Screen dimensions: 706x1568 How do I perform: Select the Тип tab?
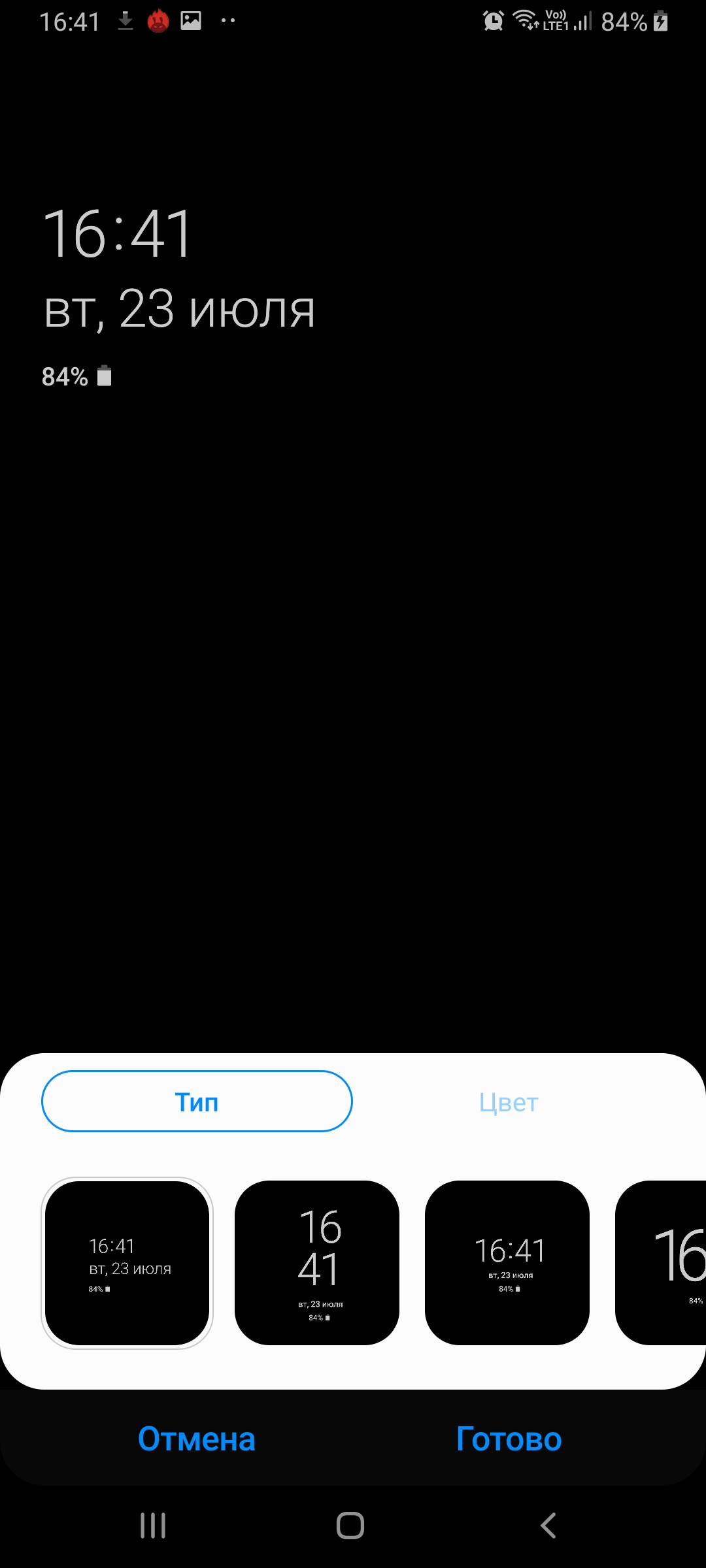(197, 1102)
